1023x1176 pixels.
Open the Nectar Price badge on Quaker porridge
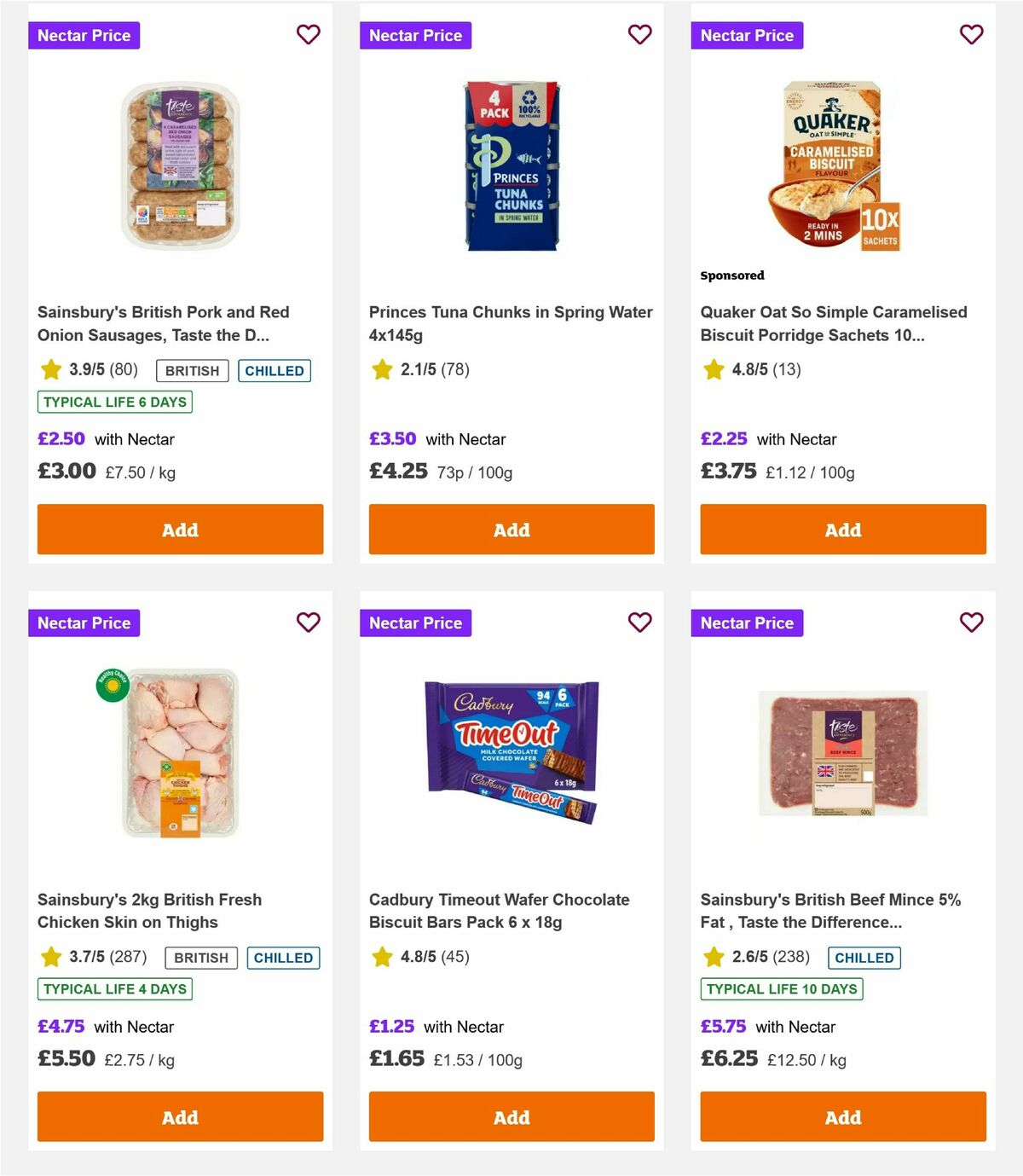coord(747,35)
